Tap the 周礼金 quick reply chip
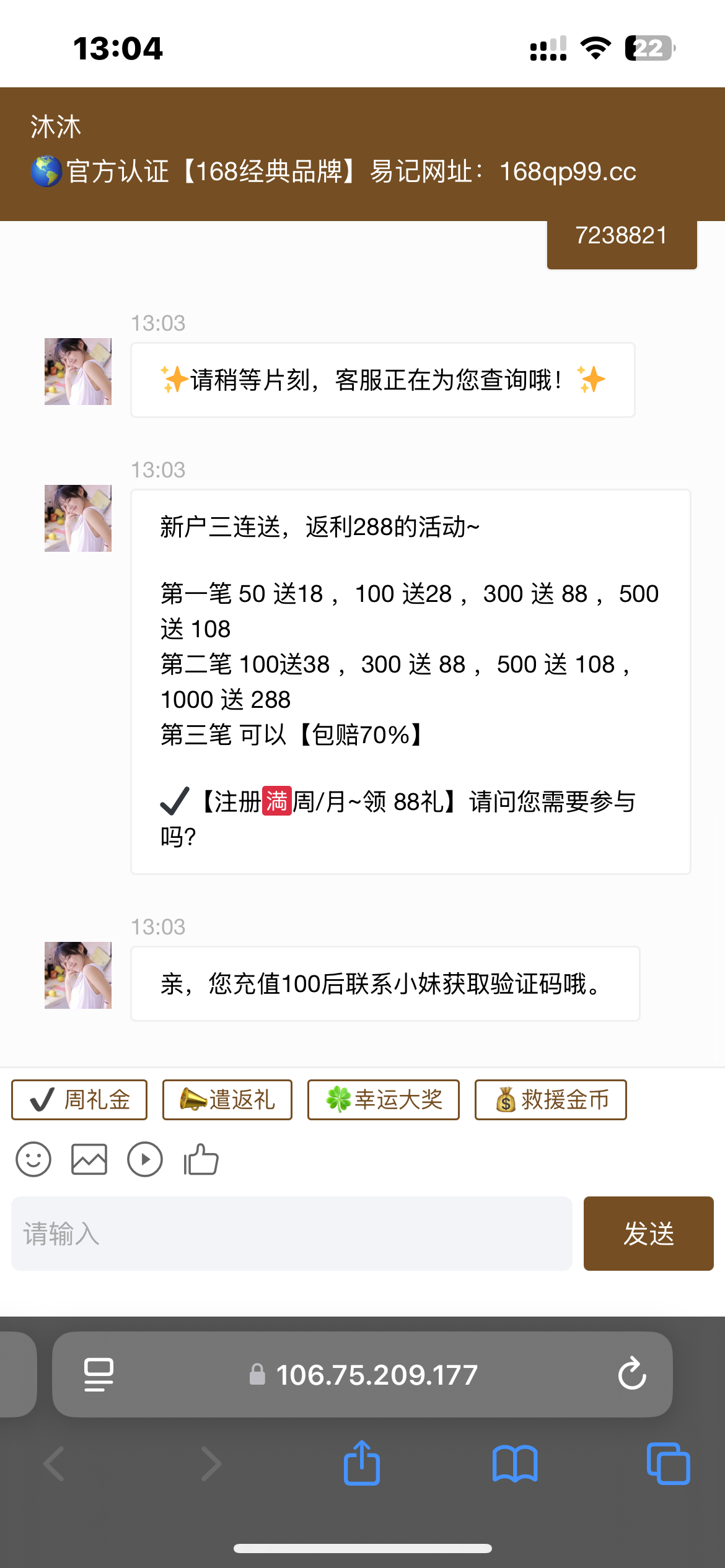Image resolution: width=725 pixels, height=1568 pixels. pyautogui.click(x=79, y=1100)
